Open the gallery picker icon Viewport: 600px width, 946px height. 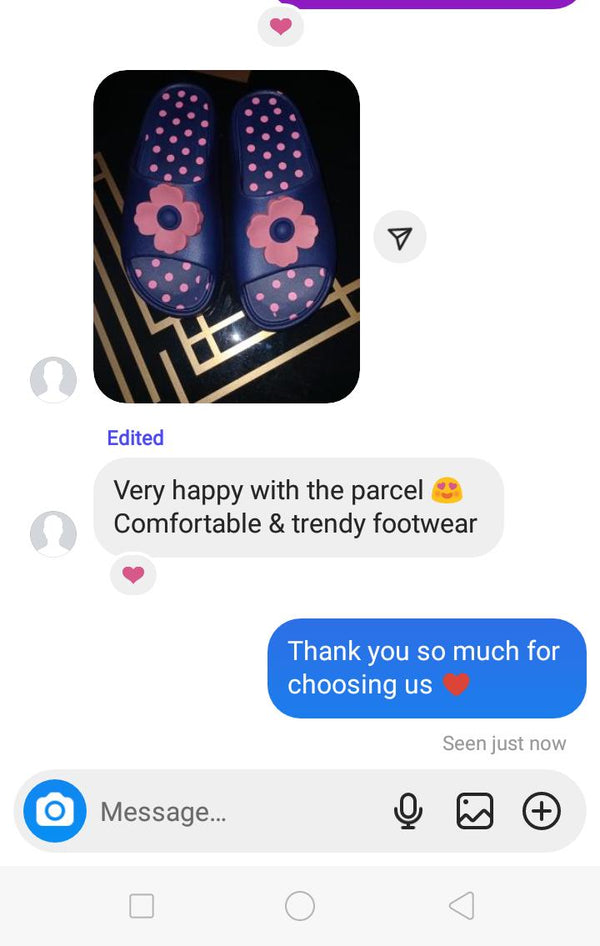(475, 811)
